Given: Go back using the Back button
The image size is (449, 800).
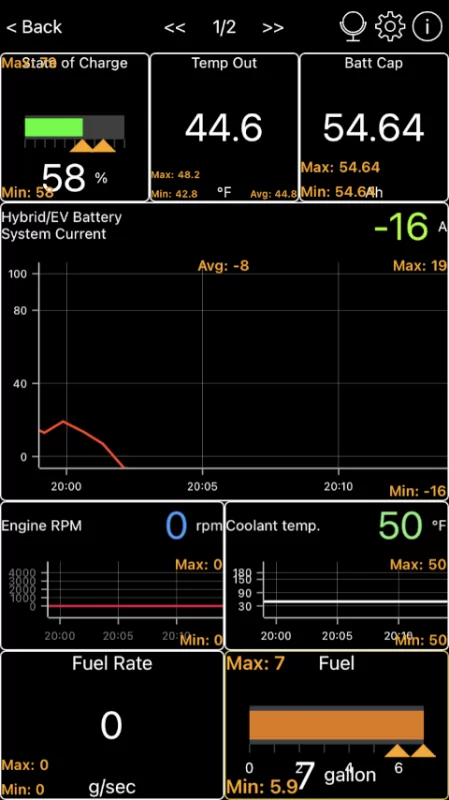Looking at the screenshot, I should click(34, 27).
